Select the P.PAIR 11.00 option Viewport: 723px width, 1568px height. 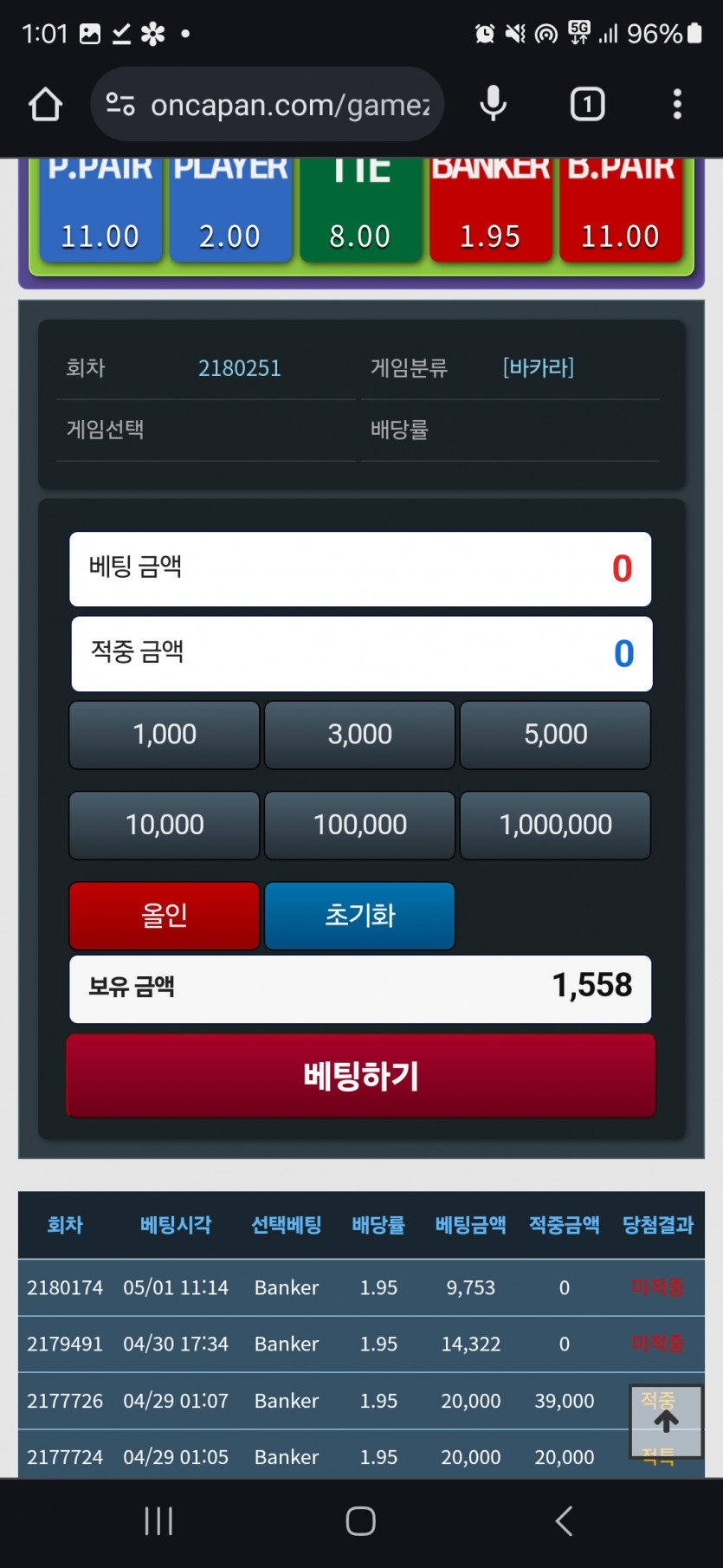point(100,211)
